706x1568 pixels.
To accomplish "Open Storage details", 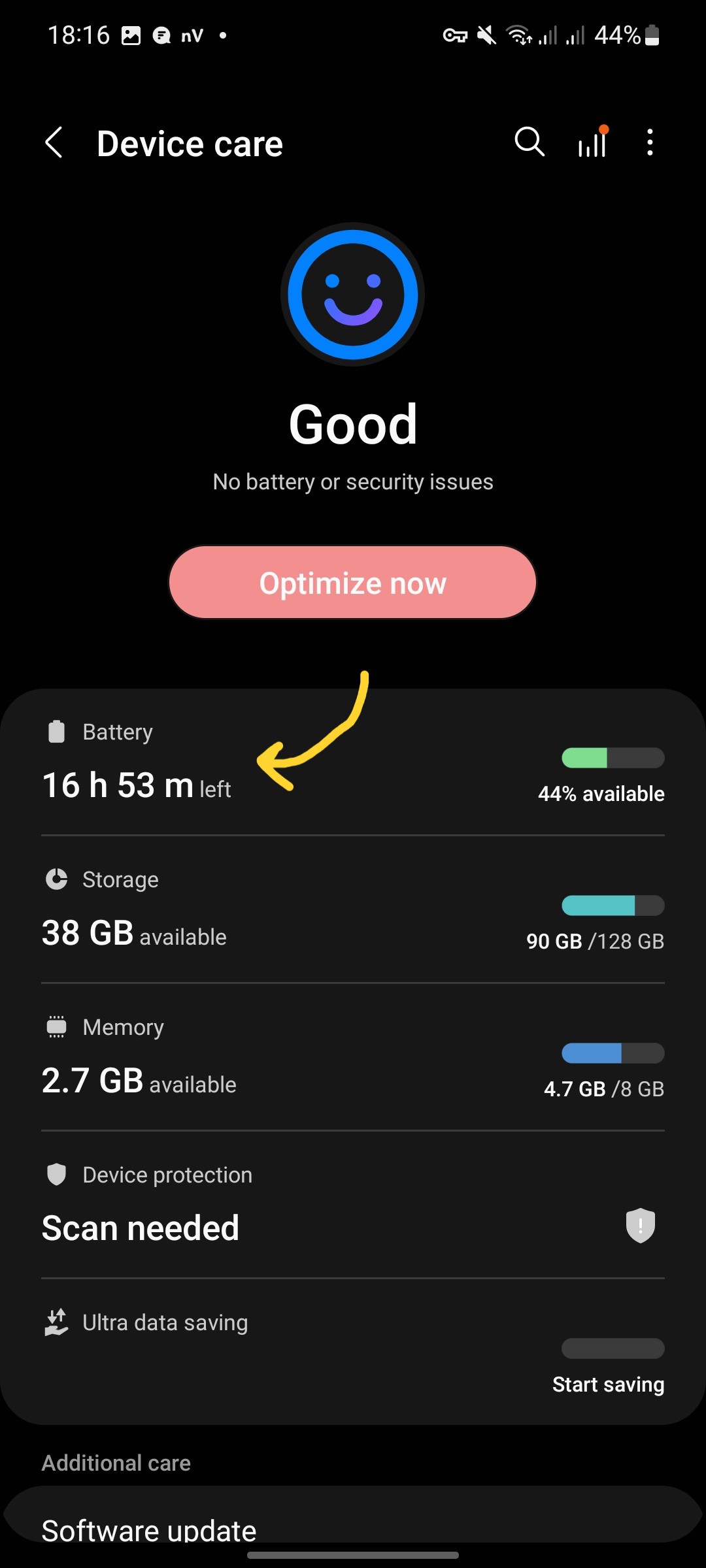I will (x=353, y=909).
